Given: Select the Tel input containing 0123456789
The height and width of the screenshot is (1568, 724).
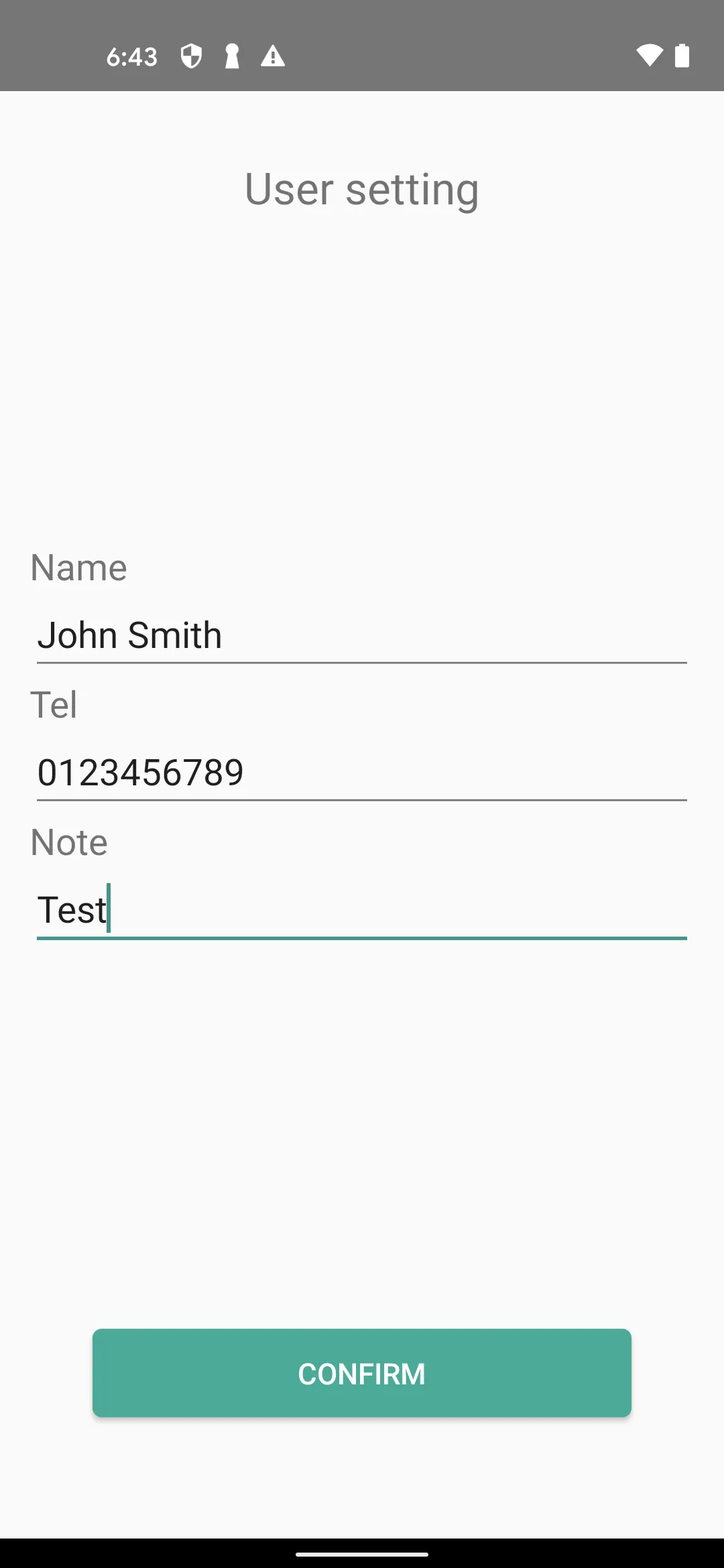Looking at the screenshot, I should [x=362, y=773].
